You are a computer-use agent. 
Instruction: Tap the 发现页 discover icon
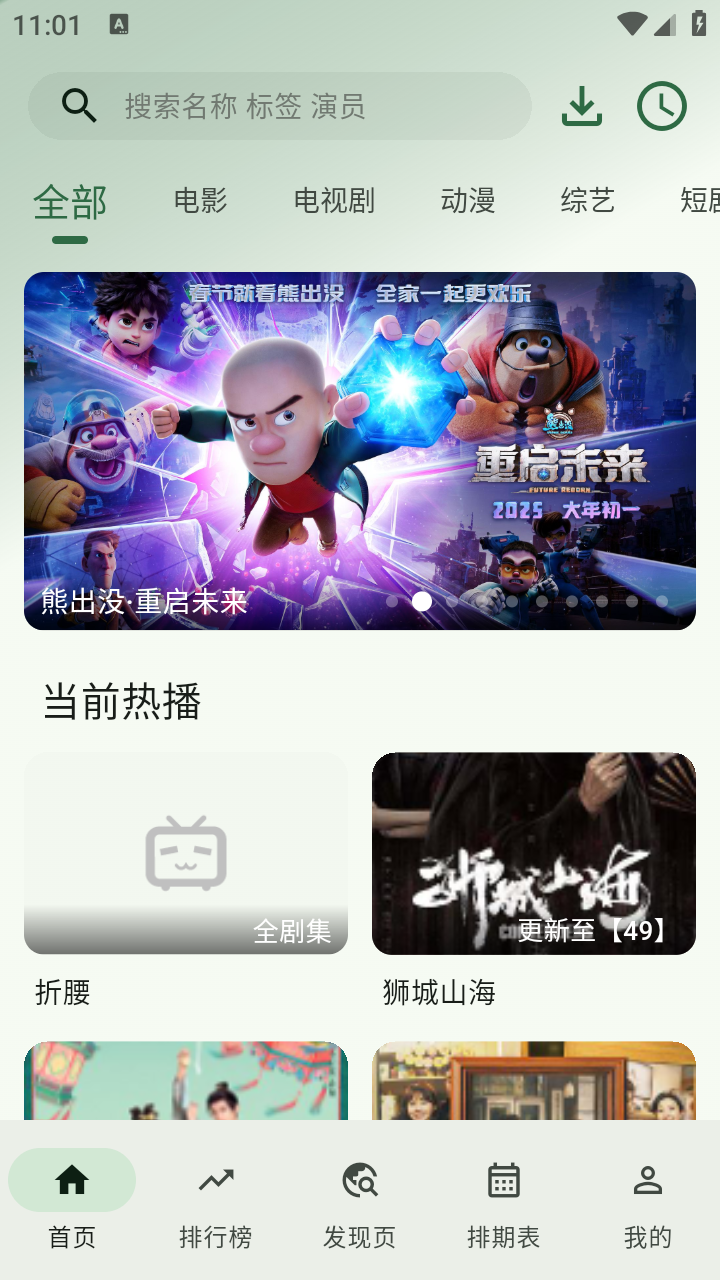point(359,1181)
